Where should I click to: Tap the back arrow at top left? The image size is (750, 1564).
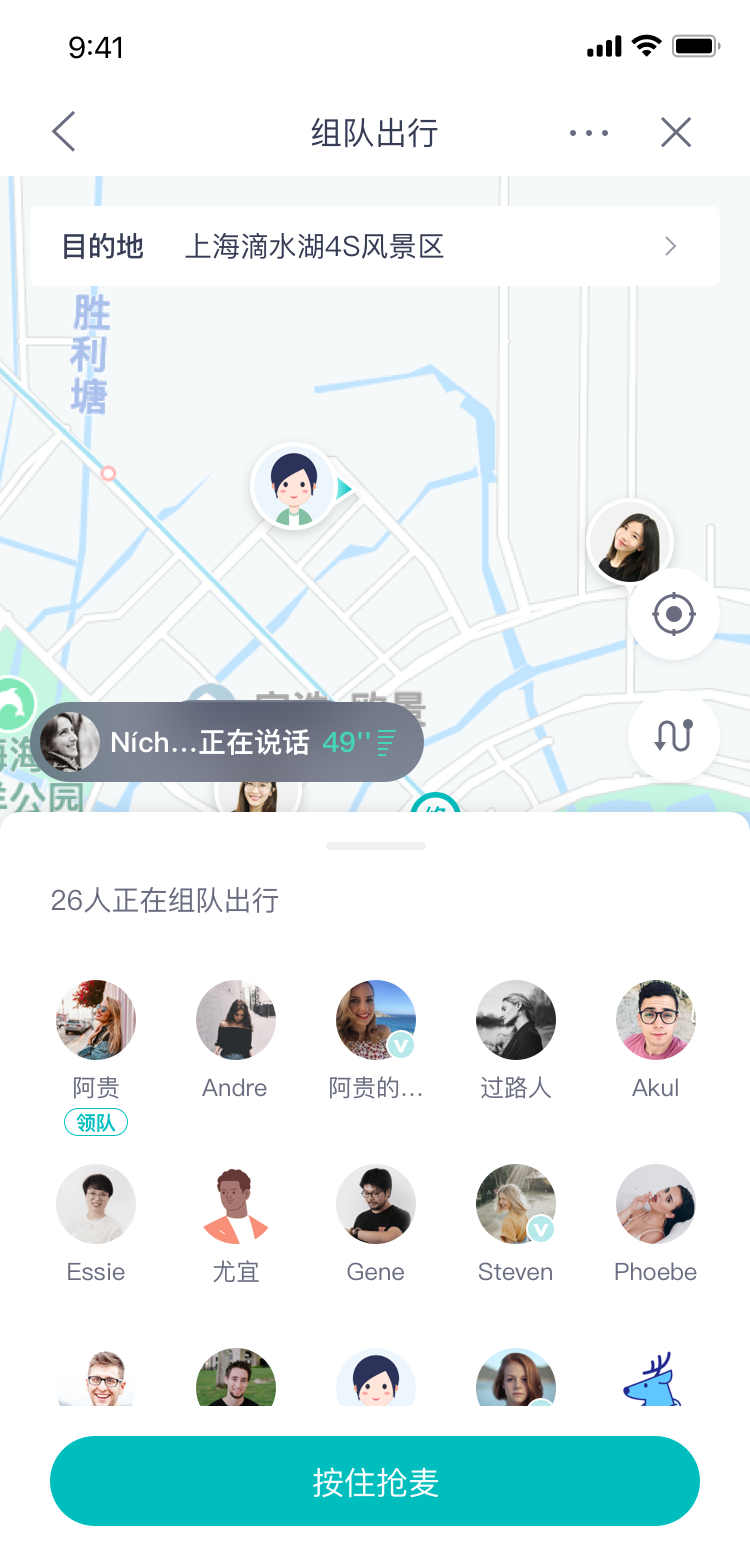63,131
